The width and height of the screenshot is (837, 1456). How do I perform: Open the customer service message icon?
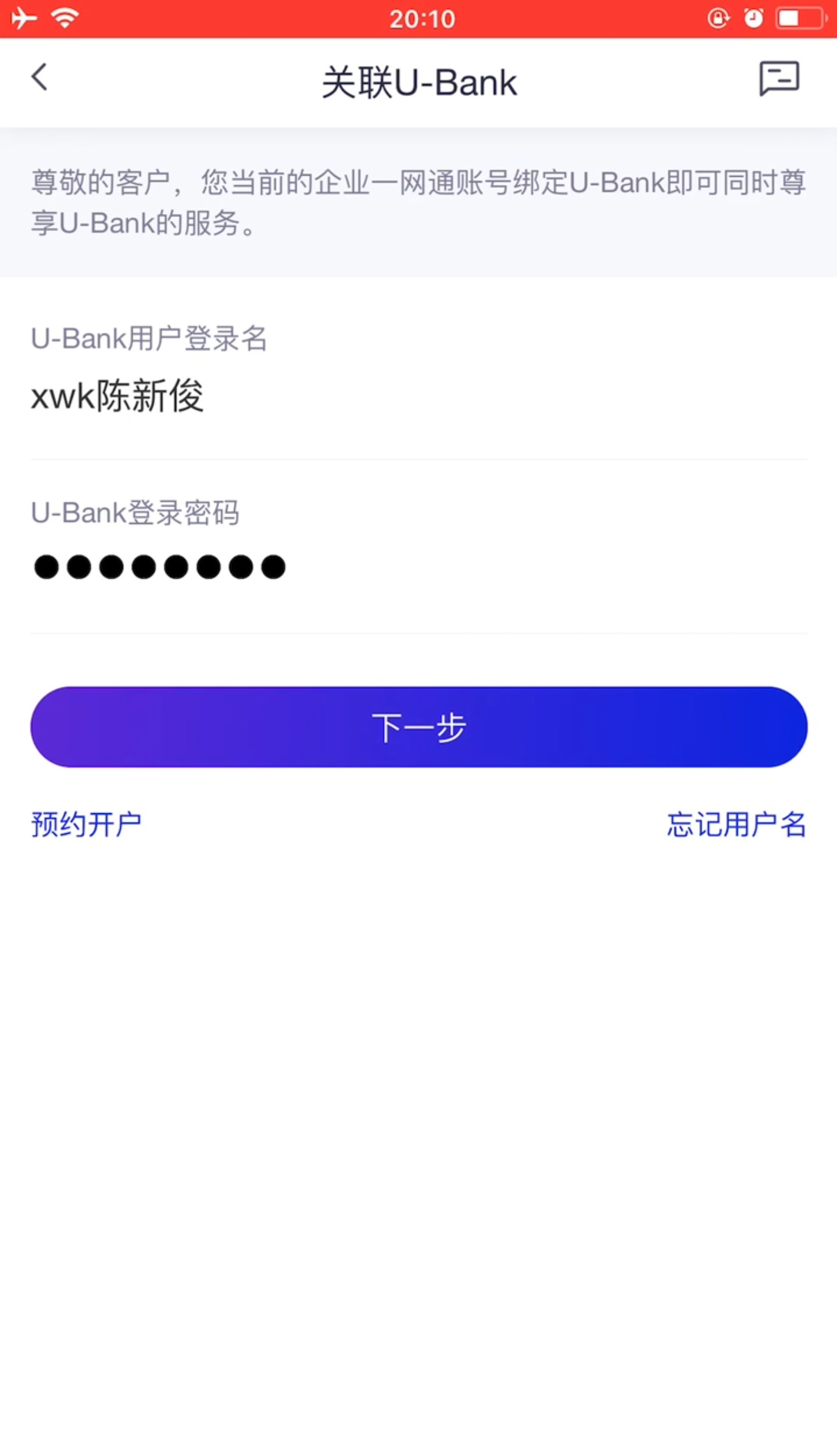(779, 78)
